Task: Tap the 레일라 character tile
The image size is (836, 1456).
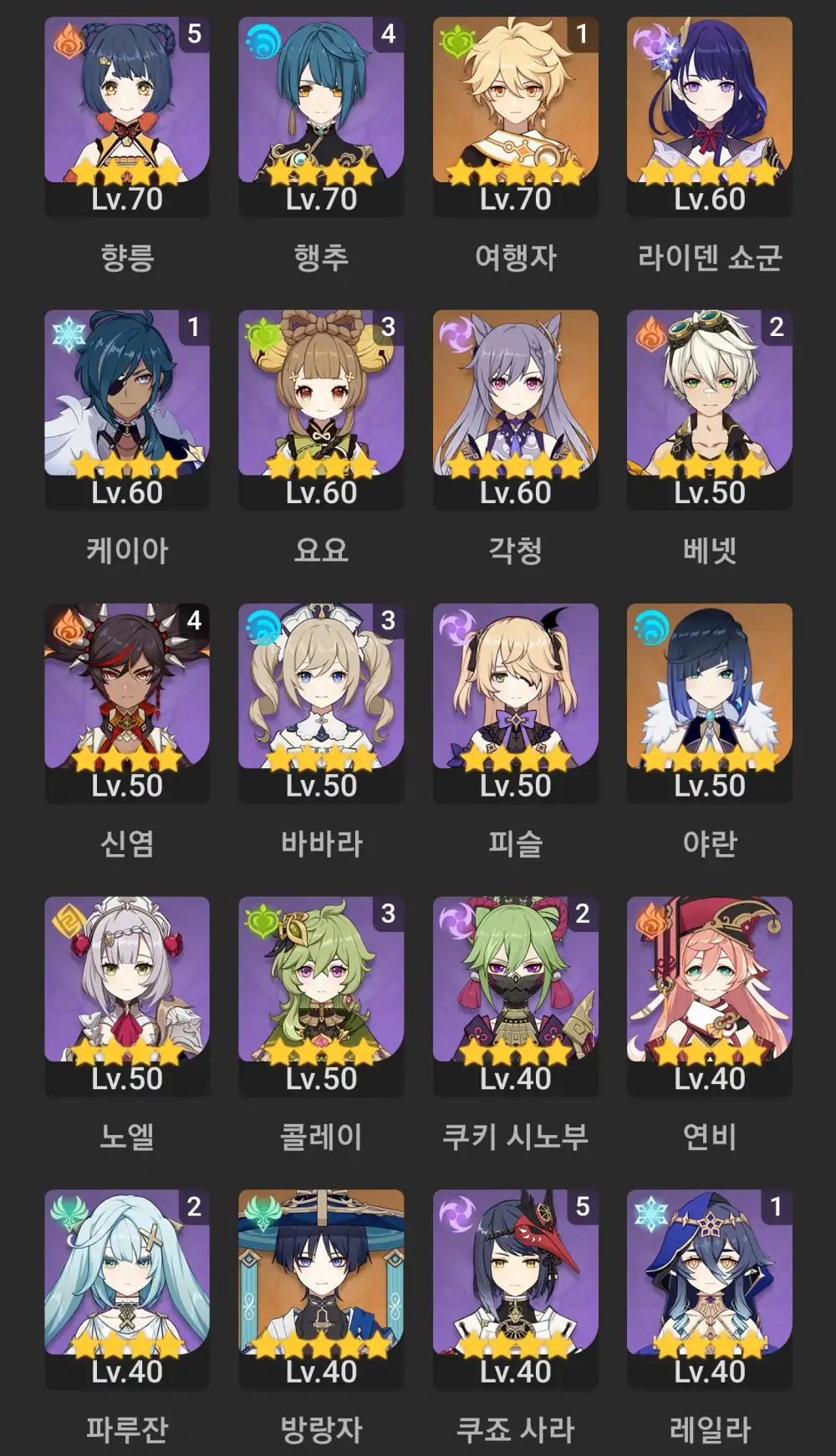Action: pos(709,1289)
